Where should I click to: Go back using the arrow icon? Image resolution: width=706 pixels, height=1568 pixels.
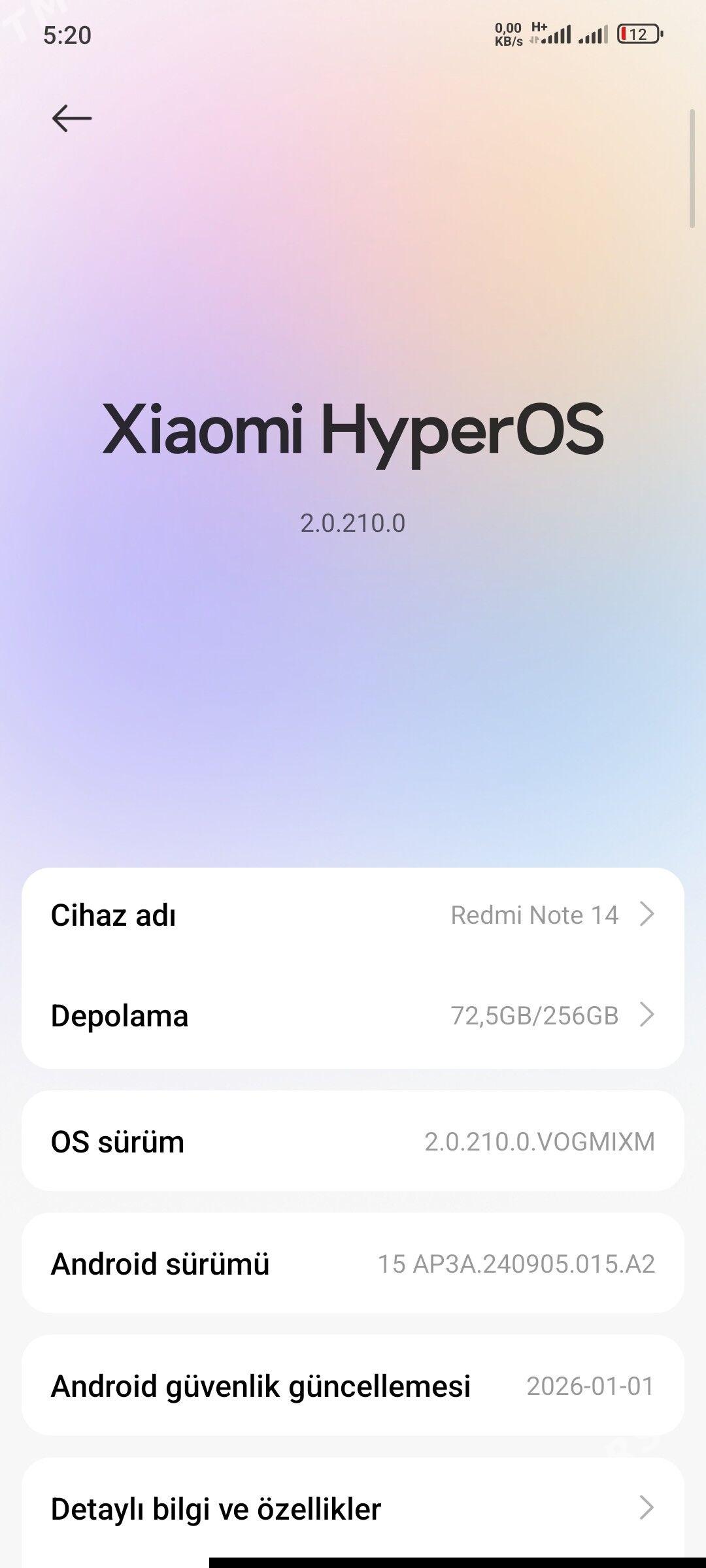71,118
